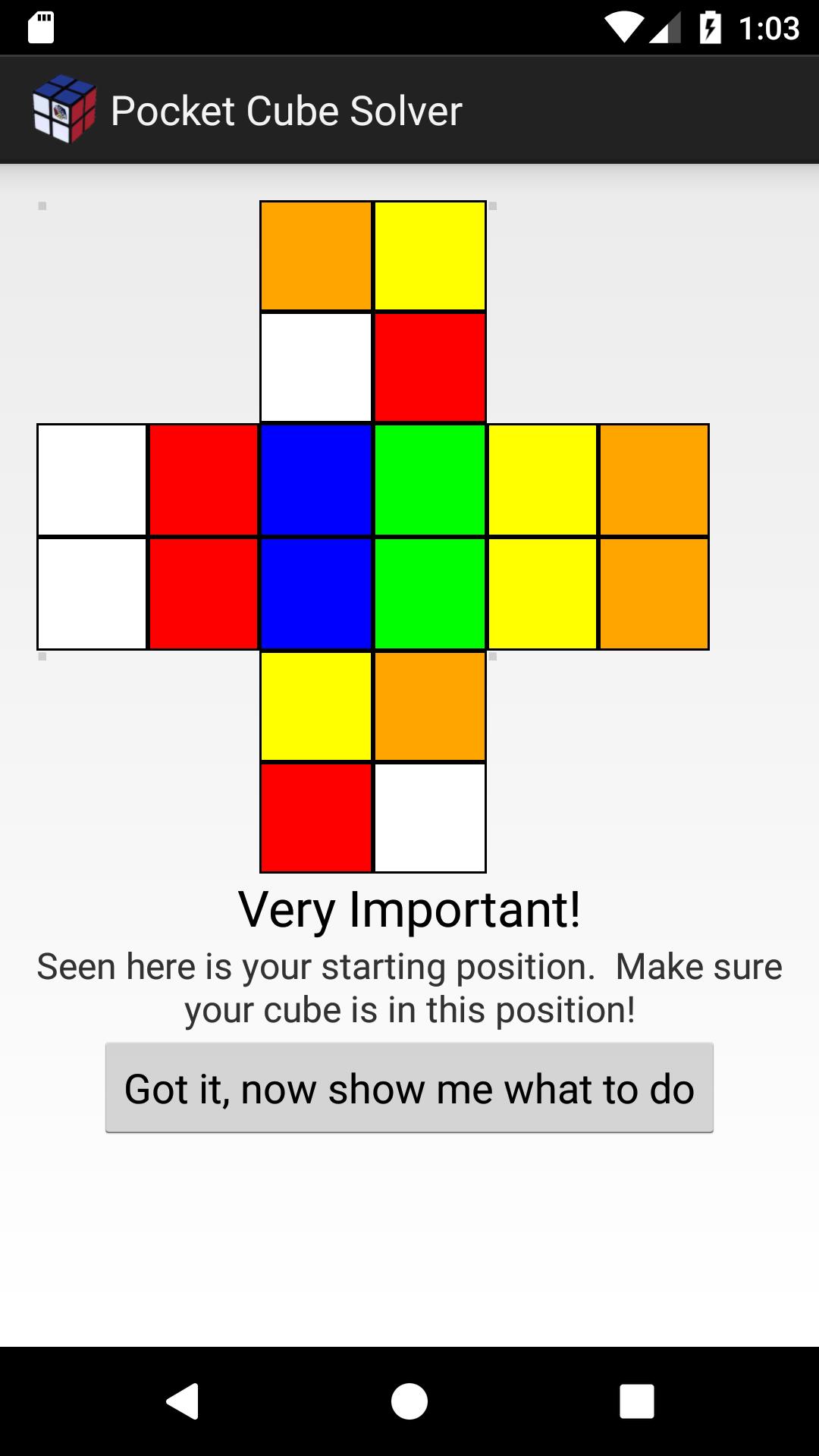Return to the home screen
Screen dimensions: 819x1456
409,1401
